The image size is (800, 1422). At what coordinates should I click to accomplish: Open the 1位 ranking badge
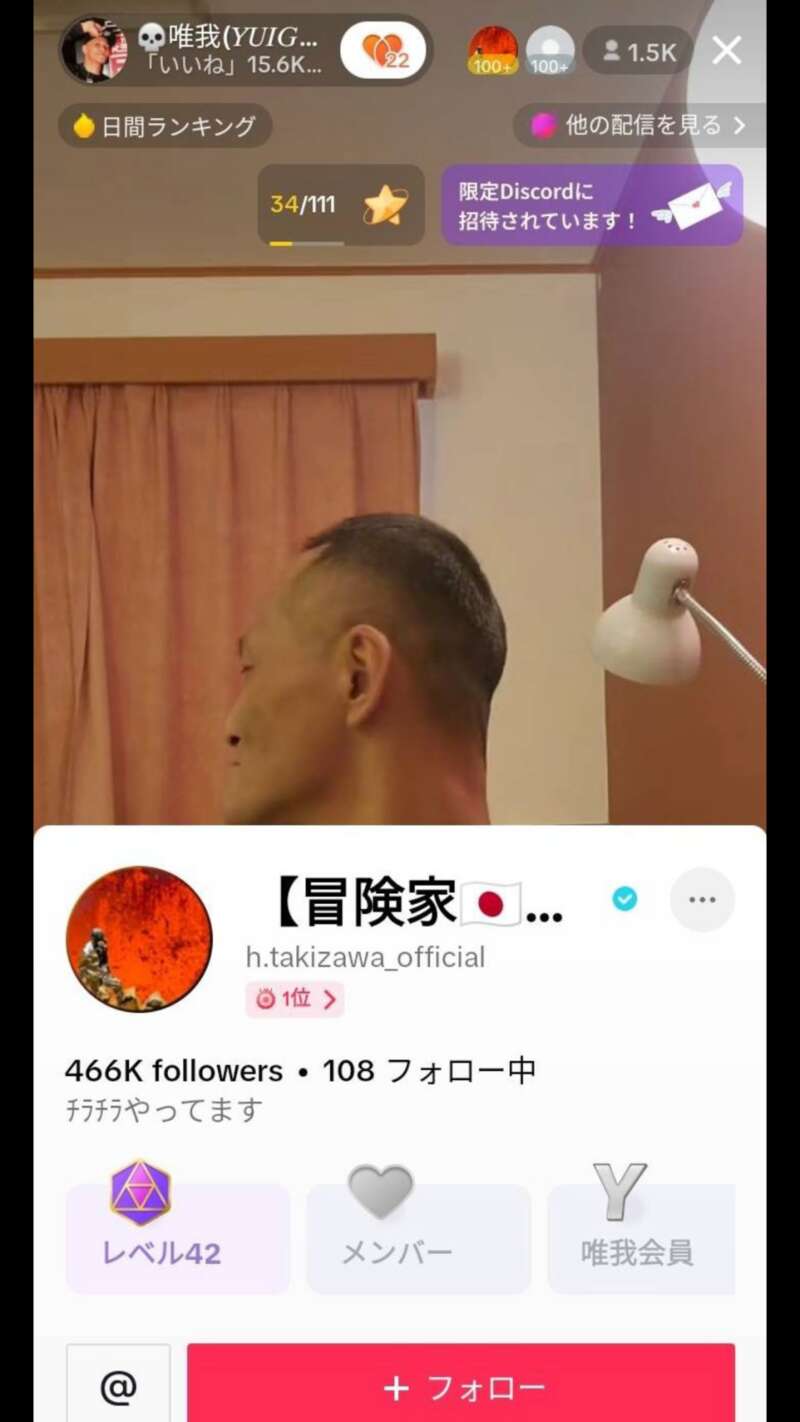pos(295,999)
